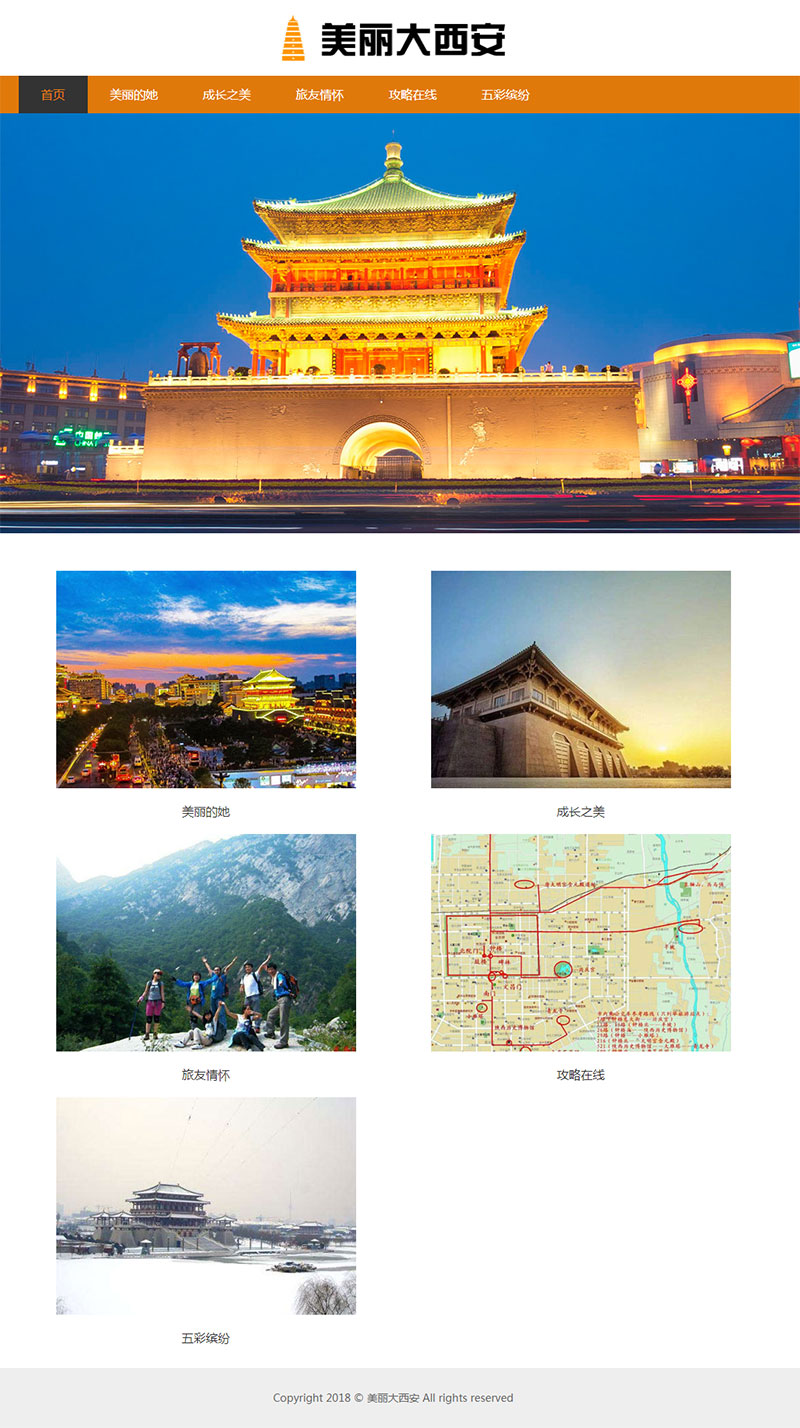Open the 五彩缤纷 navigation tab
Screen dimensions: 800x1428
pyautogui.click(x=505, y=95)
